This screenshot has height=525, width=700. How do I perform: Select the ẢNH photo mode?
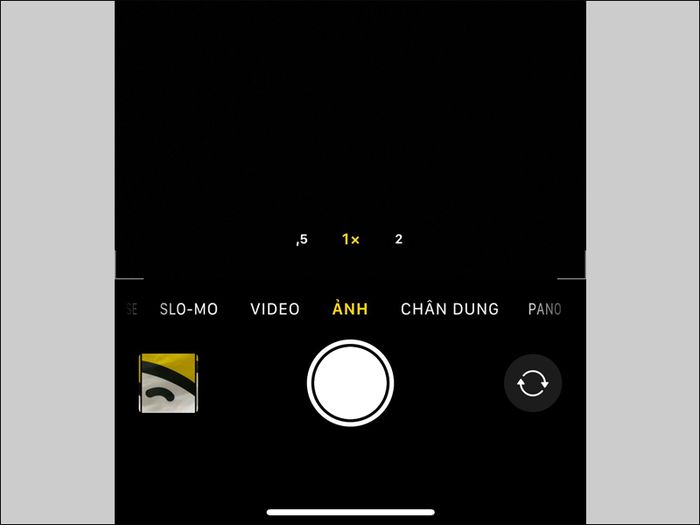pos(350,309)
